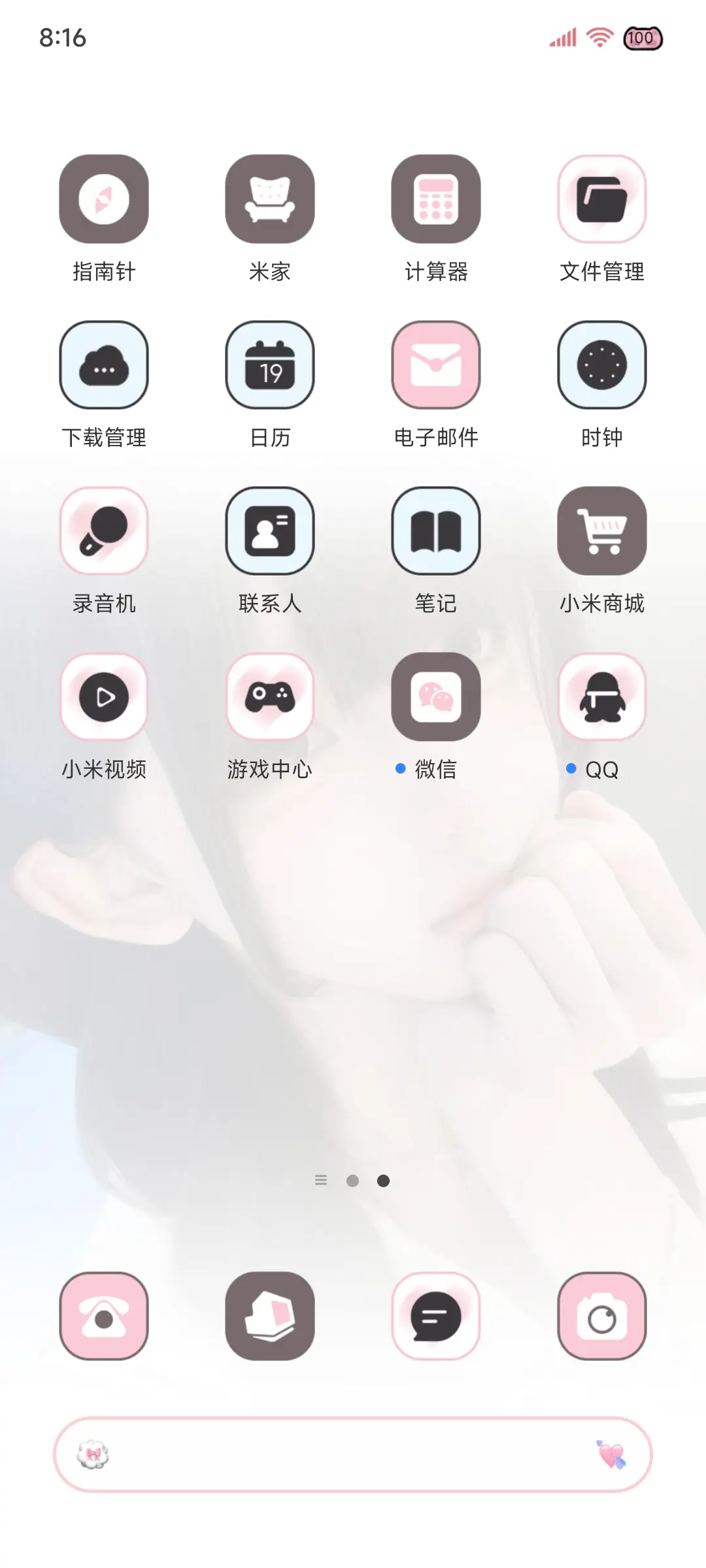Open QQ messenger app
706x1568 pixels.
602,696
